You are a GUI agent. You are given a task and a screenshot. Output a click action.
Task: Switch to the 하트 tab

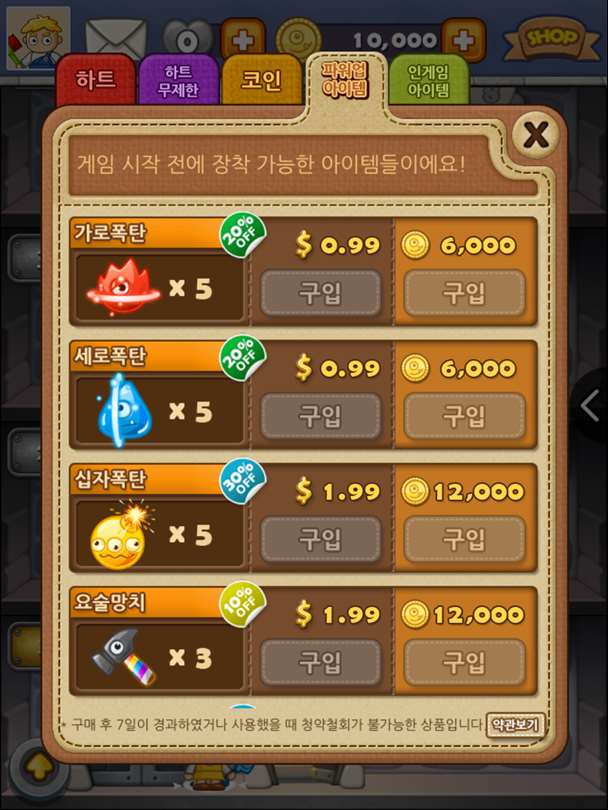click(94, 81)
